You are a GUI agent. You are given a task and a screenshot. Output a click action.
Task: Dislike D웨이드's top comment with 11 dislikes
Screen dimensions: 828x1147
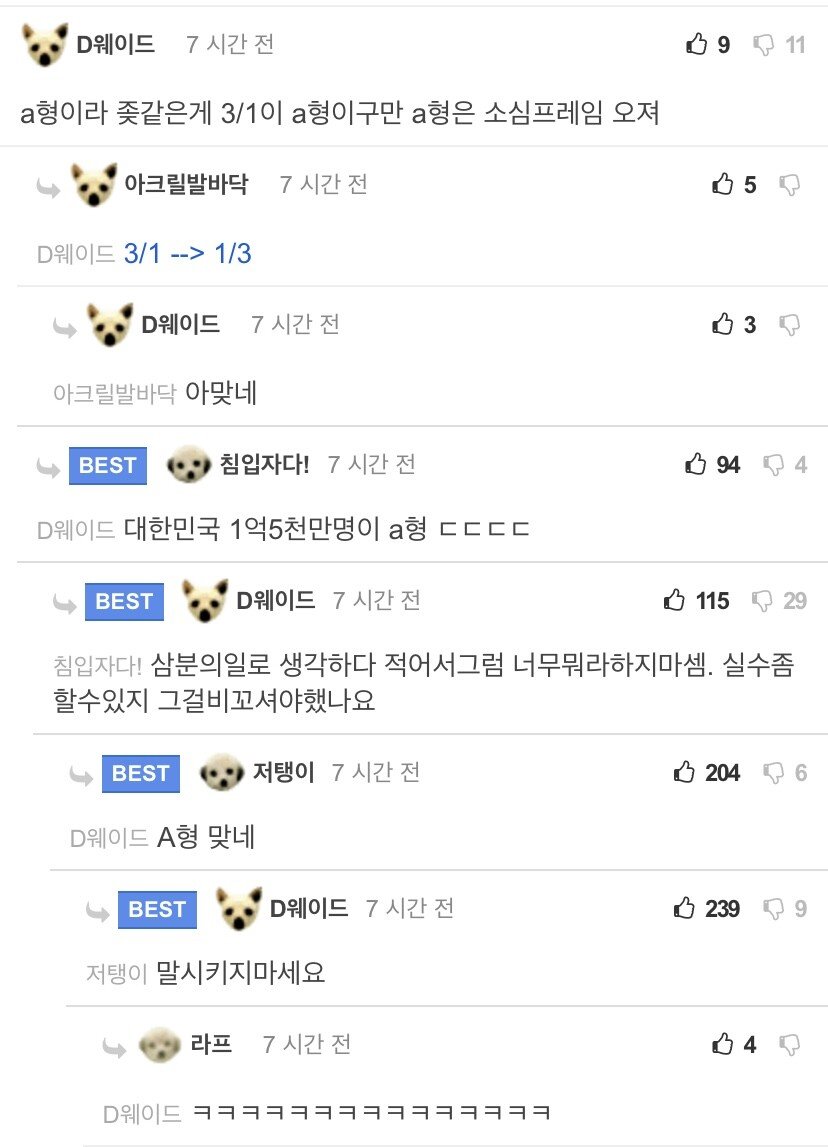[x=763, y=45]
